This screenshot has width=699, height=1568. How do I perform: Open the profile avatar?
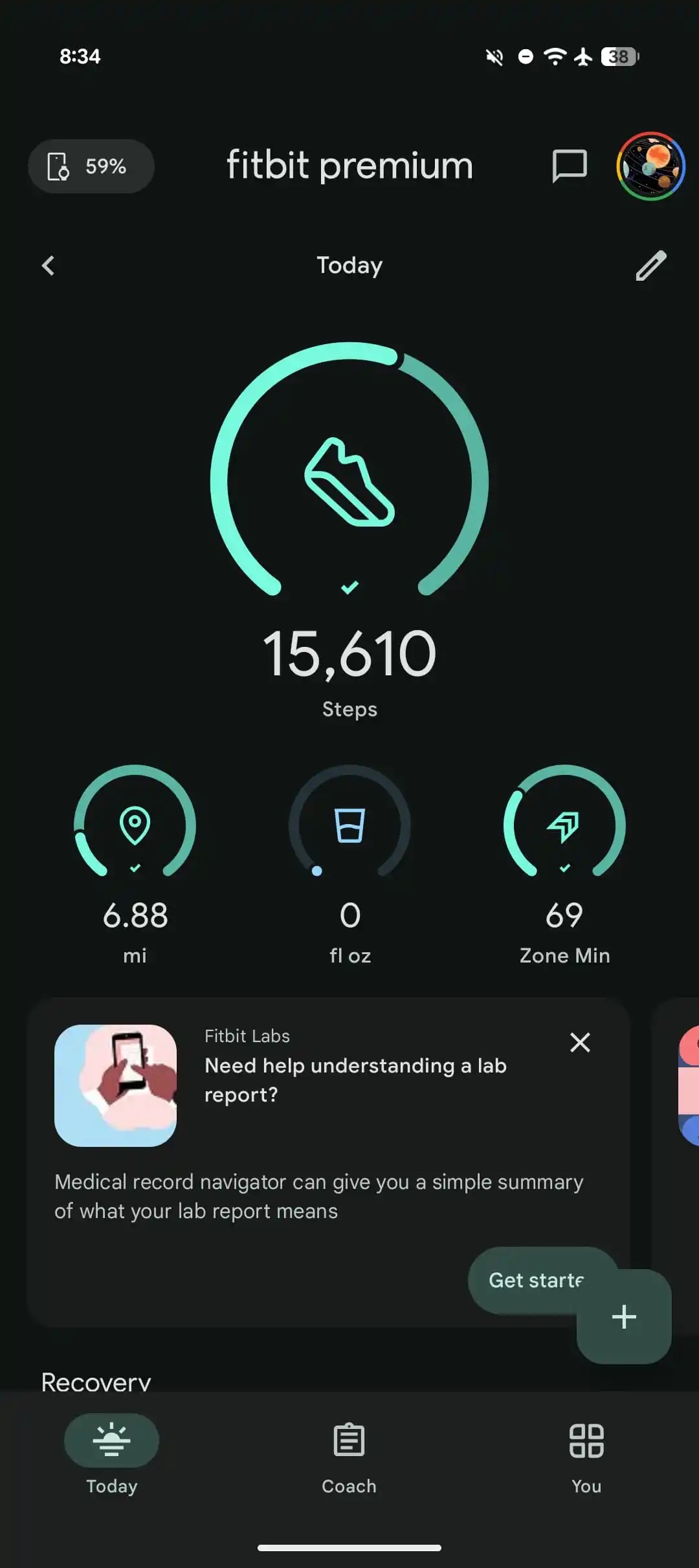[x=650, y=166]
